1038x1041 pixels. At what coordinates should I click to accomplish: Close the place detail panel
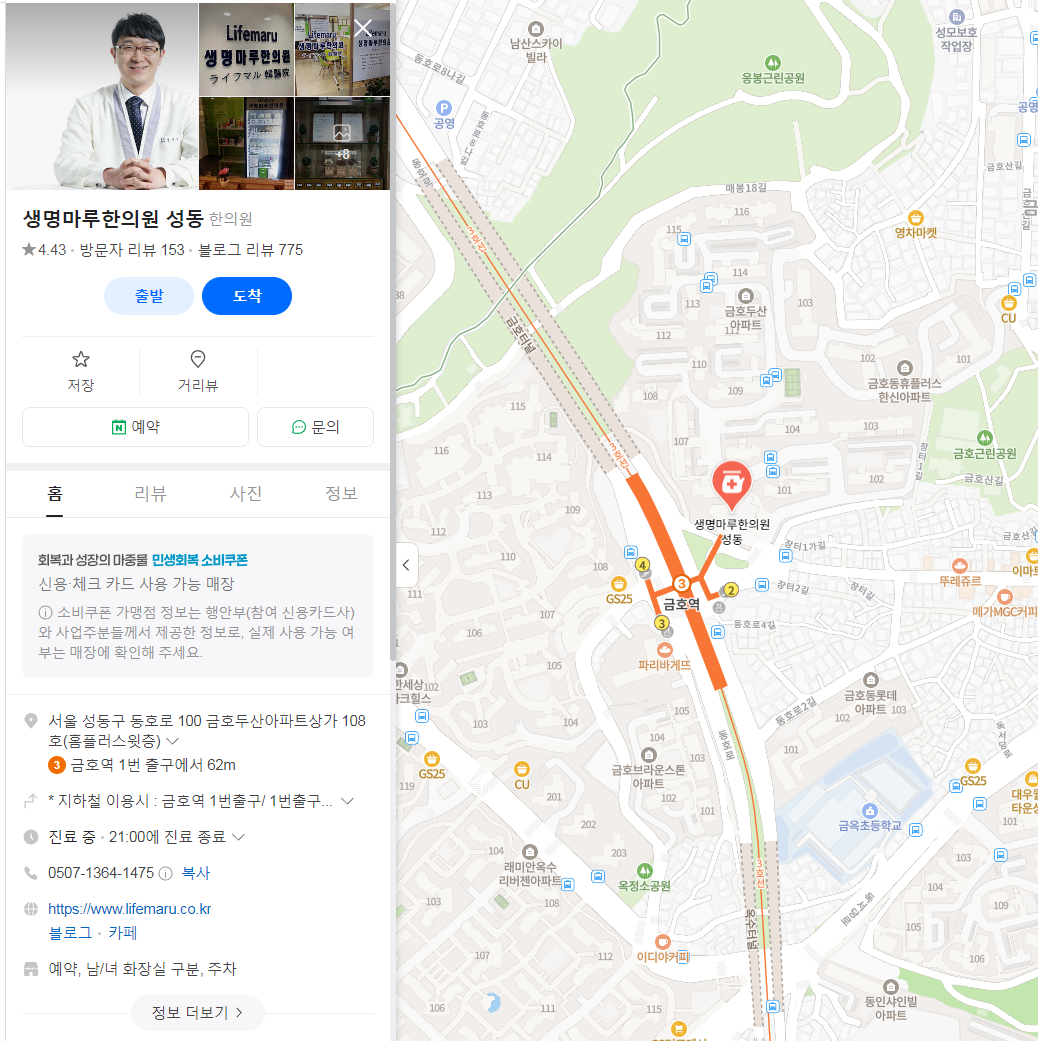(x=363, y=28)
